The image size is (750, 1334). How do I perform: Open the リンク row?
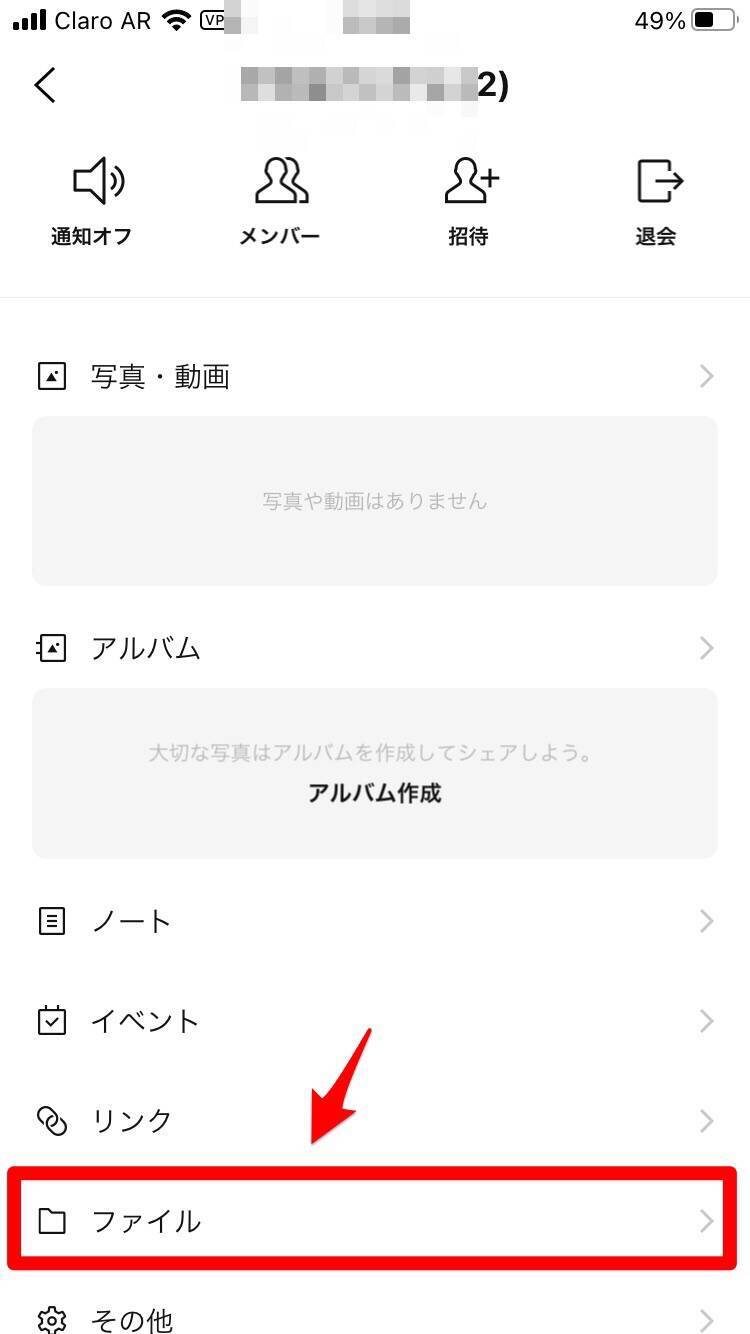375,1121
